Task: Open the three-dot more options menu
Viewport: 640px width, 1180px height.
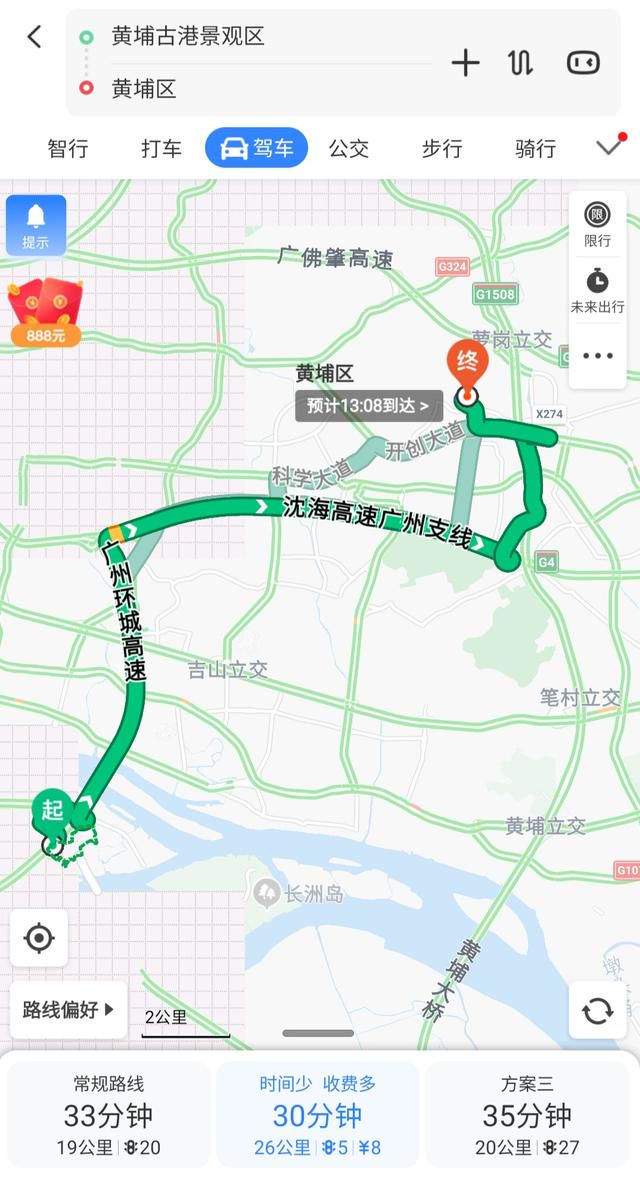Action: point(598,356)
